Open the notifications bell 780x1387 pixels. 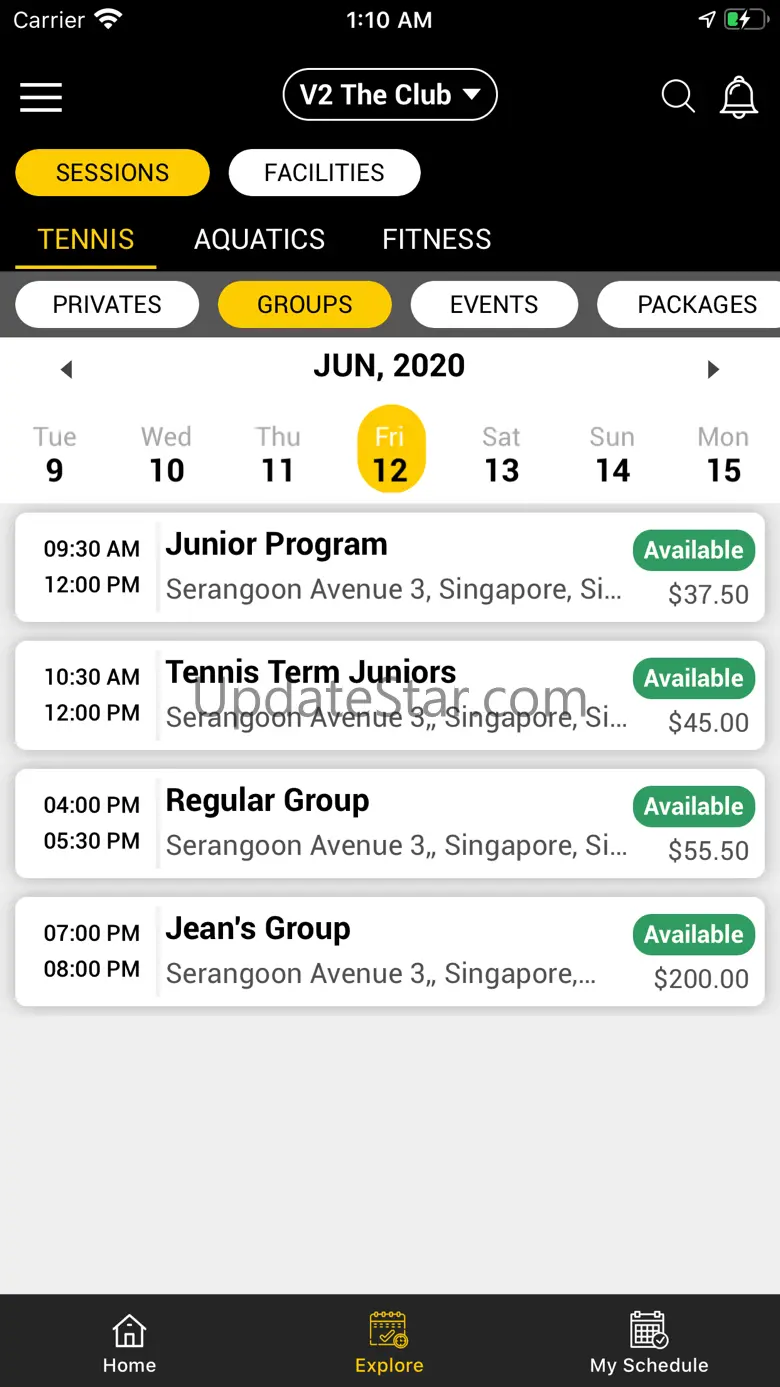(x=739, y=97)
